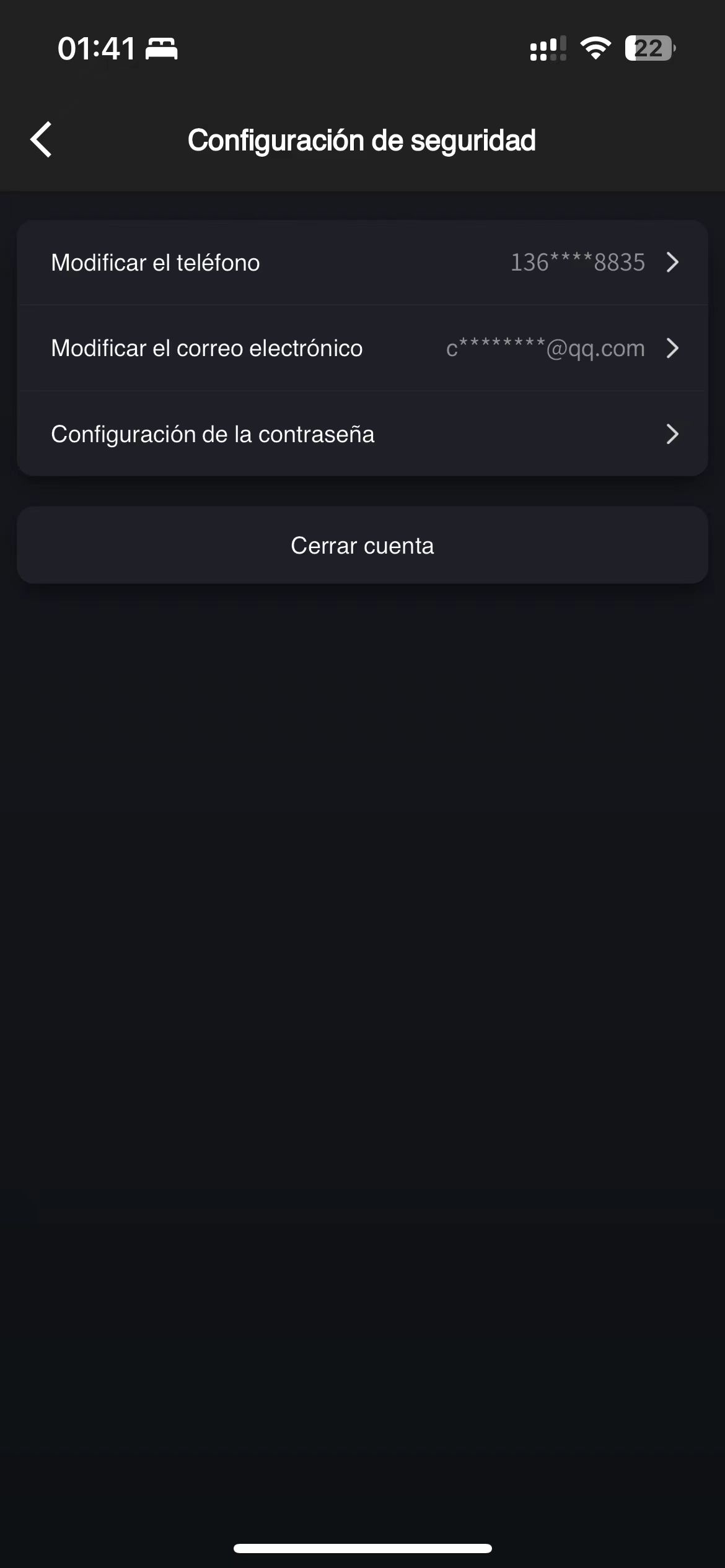This screenshot has height=1568, width=725.
Task: Open Modificar el correo electrónico
Action: pos(362,348)
